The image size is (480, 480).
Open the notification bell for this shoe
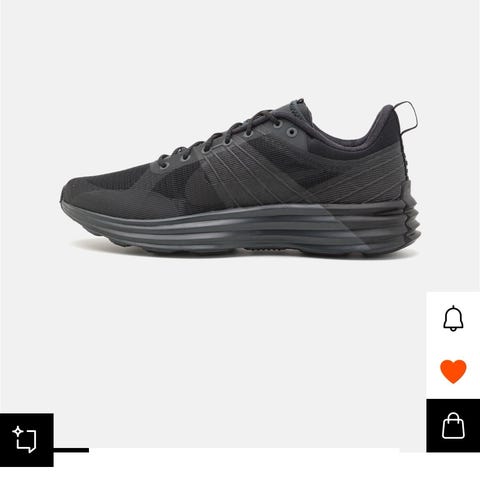pos(453,318)
